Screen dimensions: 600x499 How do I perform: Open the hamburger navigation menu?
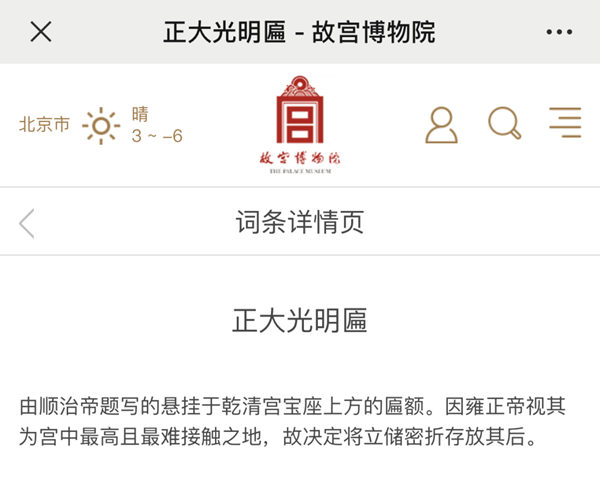click(x=565, y=123)
